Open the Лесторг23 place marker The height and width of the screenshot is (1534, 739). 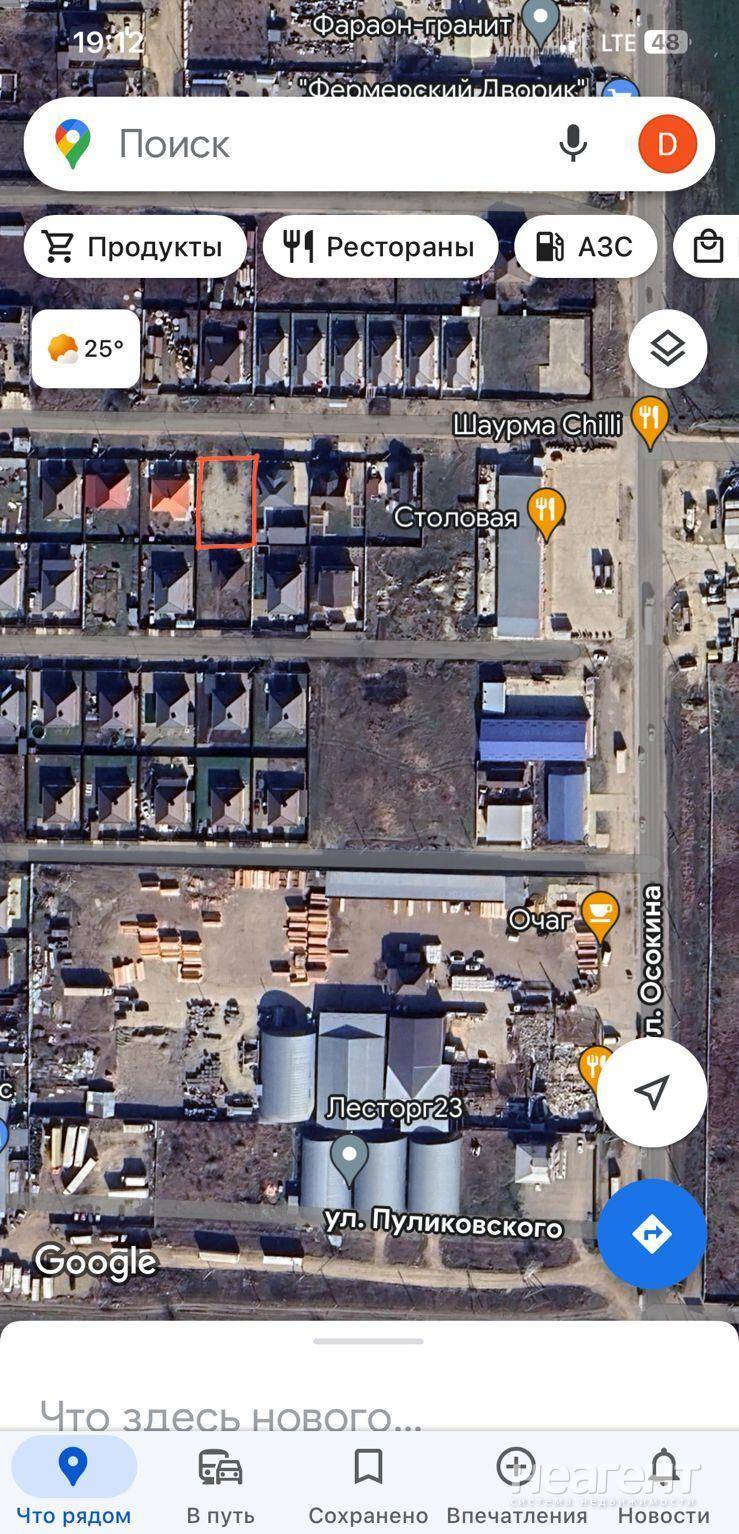pos(349,1158)
